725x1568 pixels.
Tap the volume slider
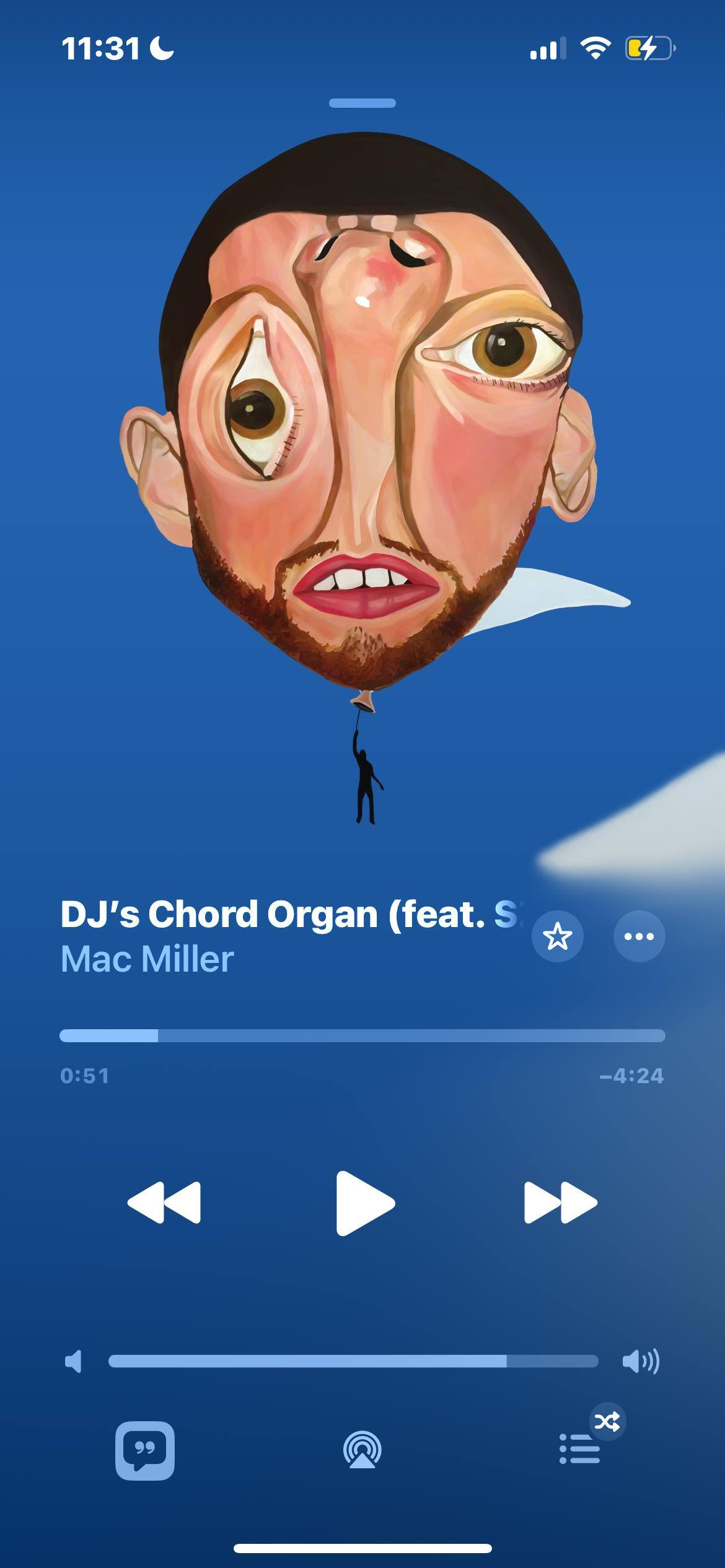[353, 1361]
